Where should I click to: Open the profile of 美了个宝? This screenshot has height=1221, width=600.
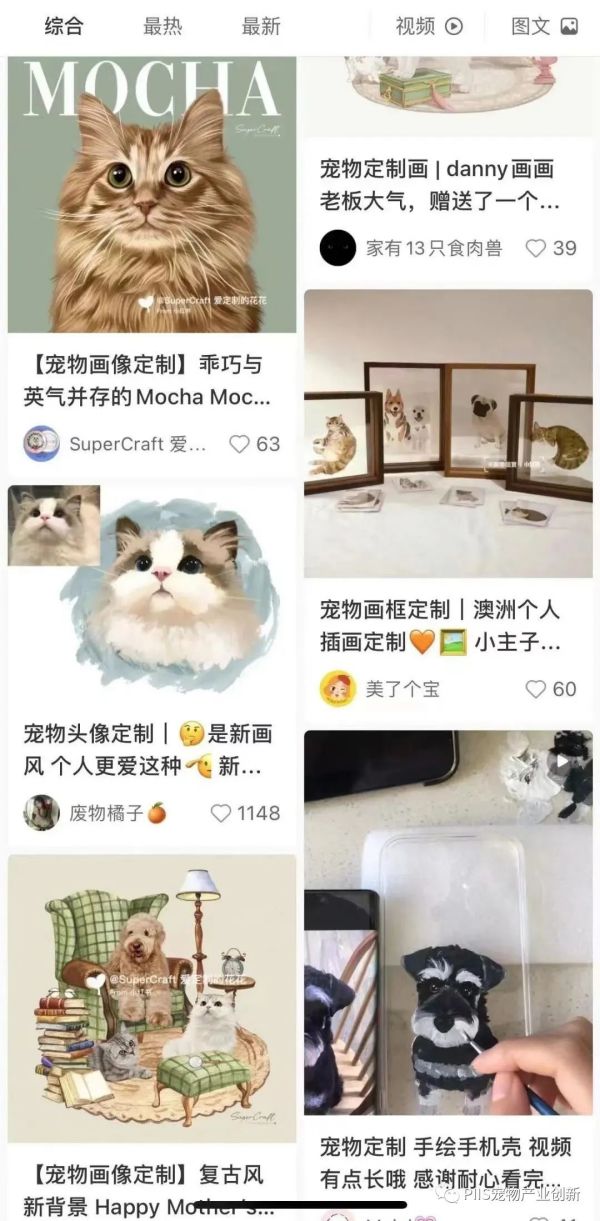(338, 689)
